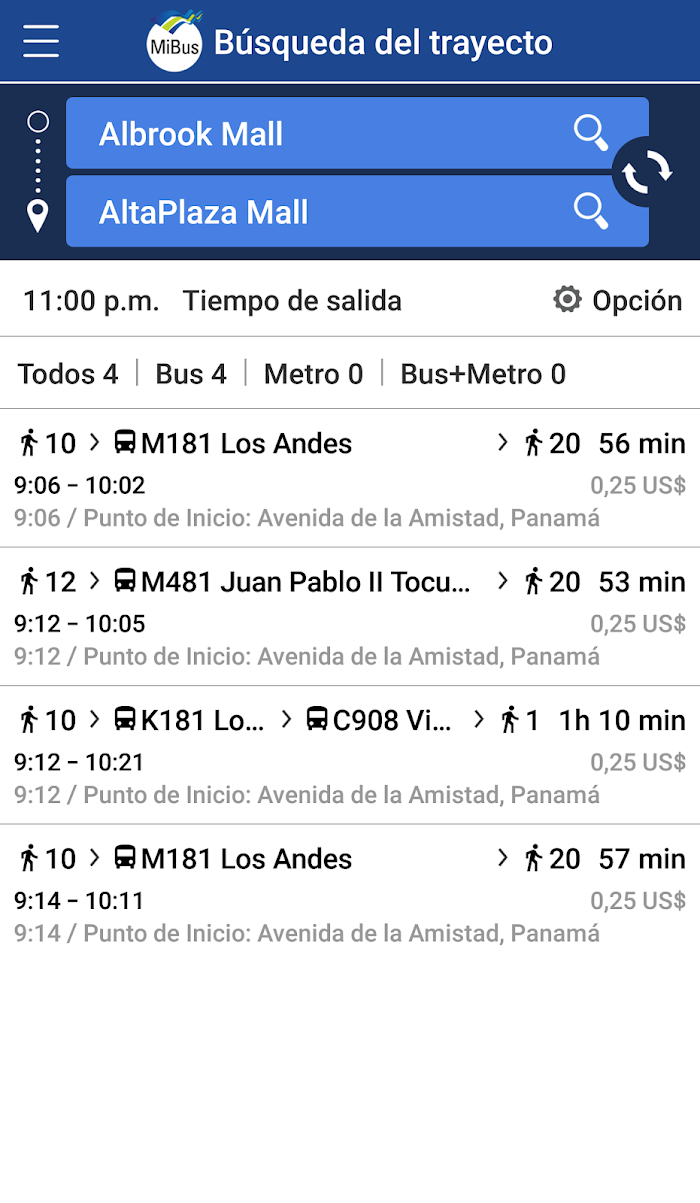Edit the AltaPlaza Mall destination field

[357, 211]
